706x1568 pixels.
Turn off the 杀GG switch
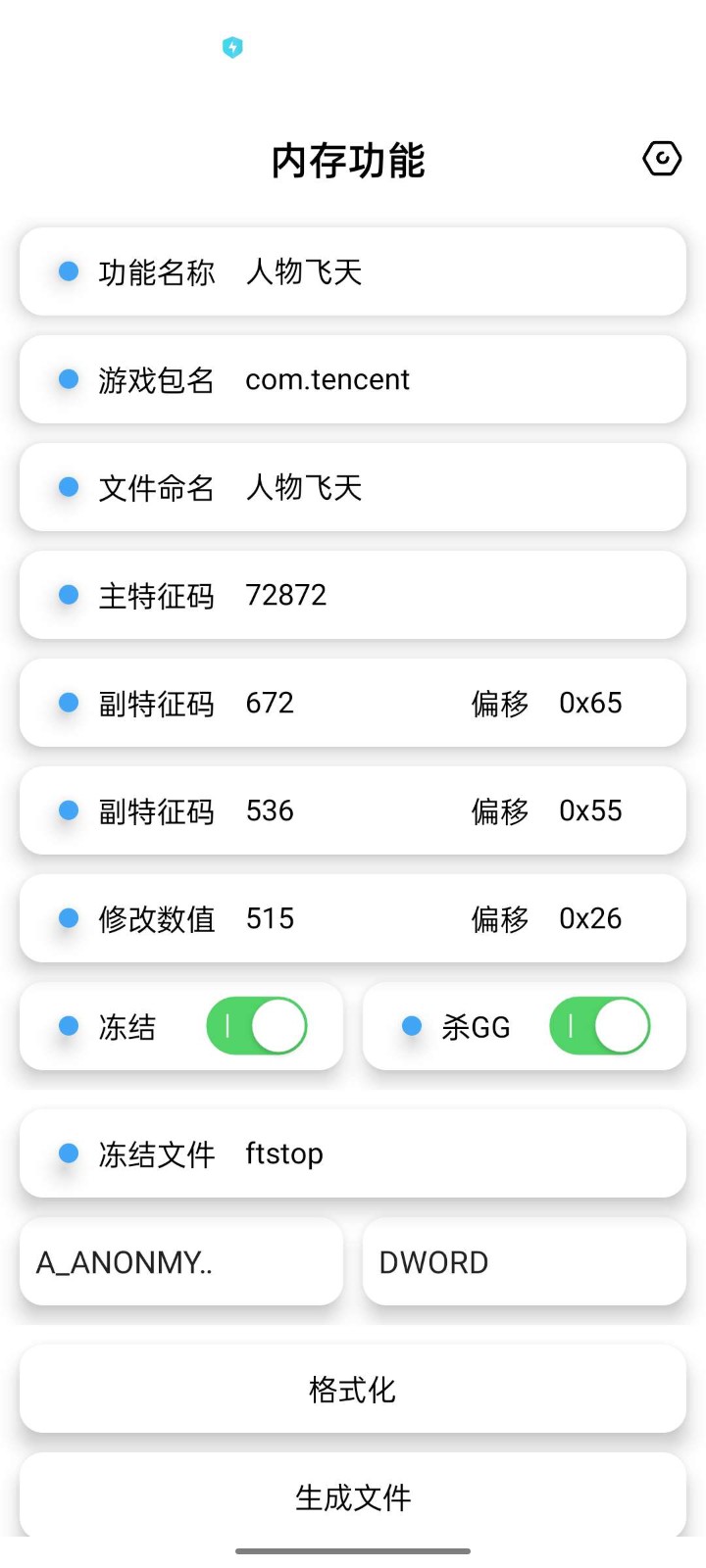tap(599, 1026)
